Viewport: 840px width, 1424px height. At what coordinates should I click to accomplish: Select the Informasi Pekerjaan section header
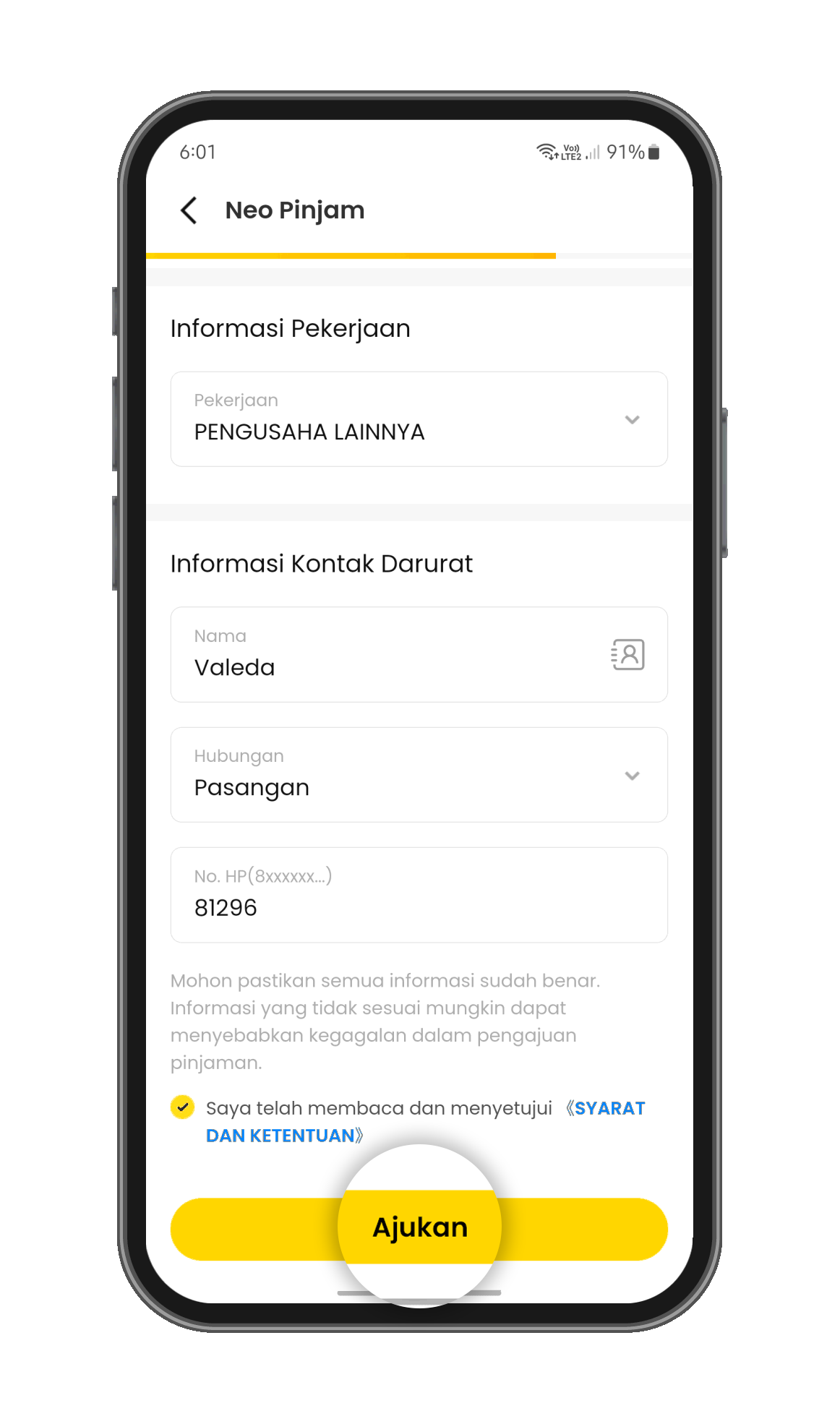pyautogui.click(x=289, y=327)
